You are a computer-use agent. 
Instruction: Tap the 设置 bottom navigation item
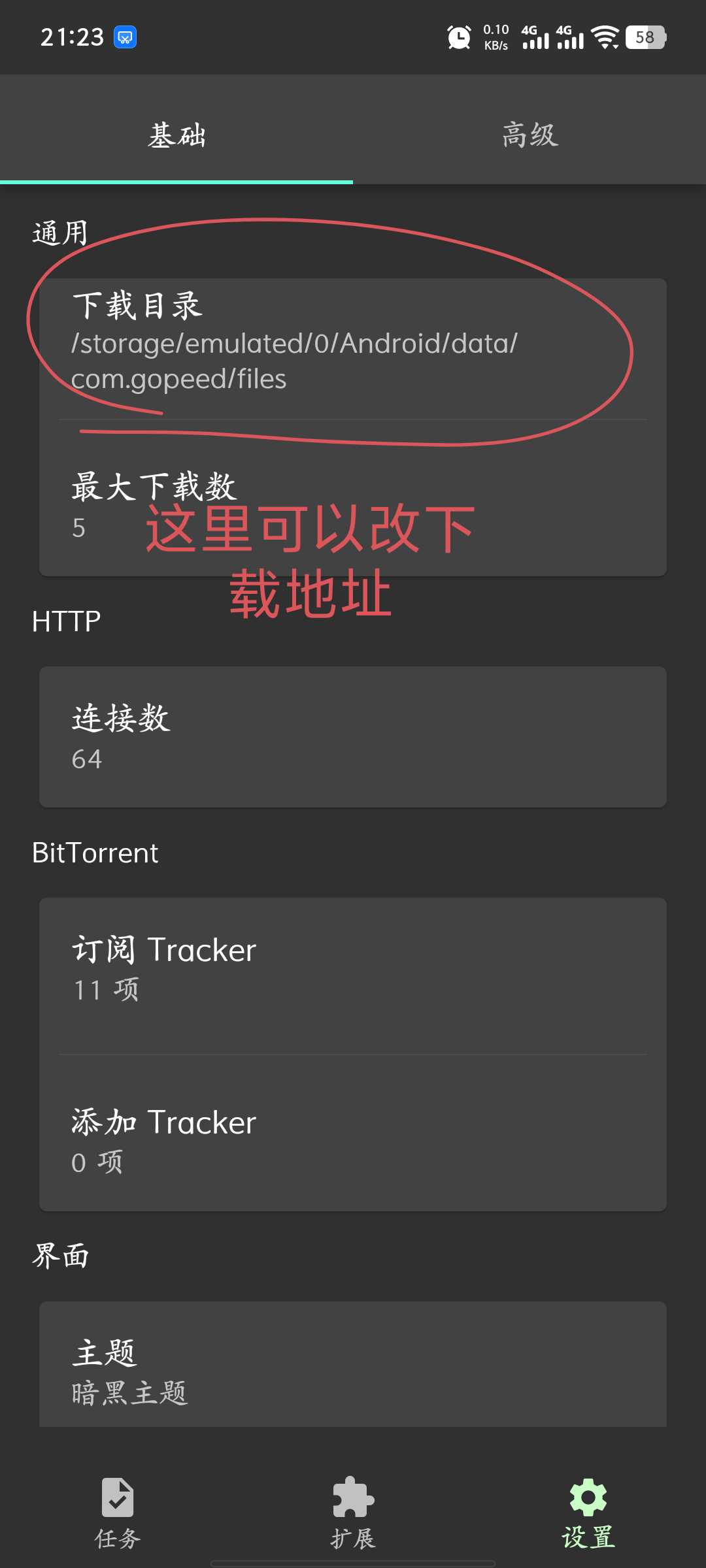tap(588, 1513)
